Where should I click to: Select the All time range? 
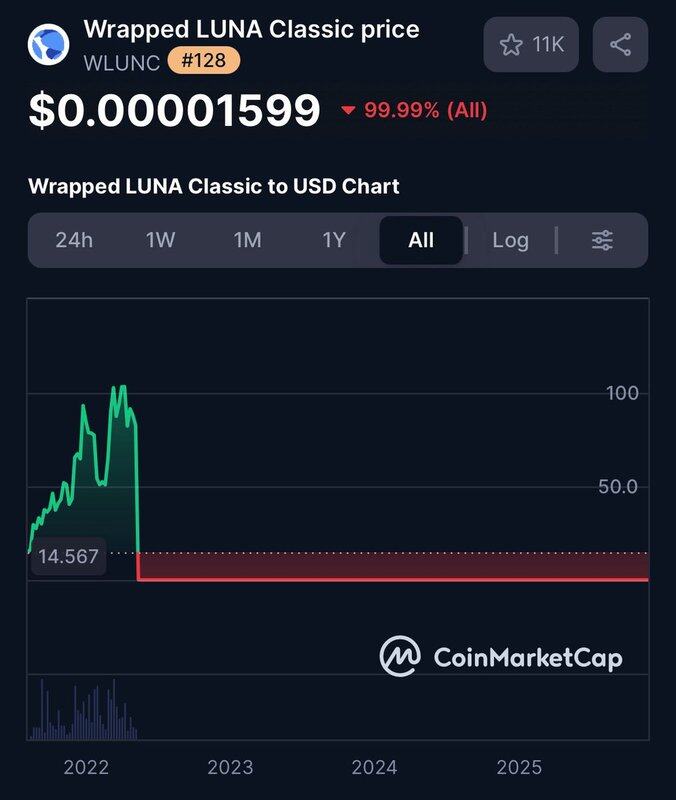pos(421,240)
